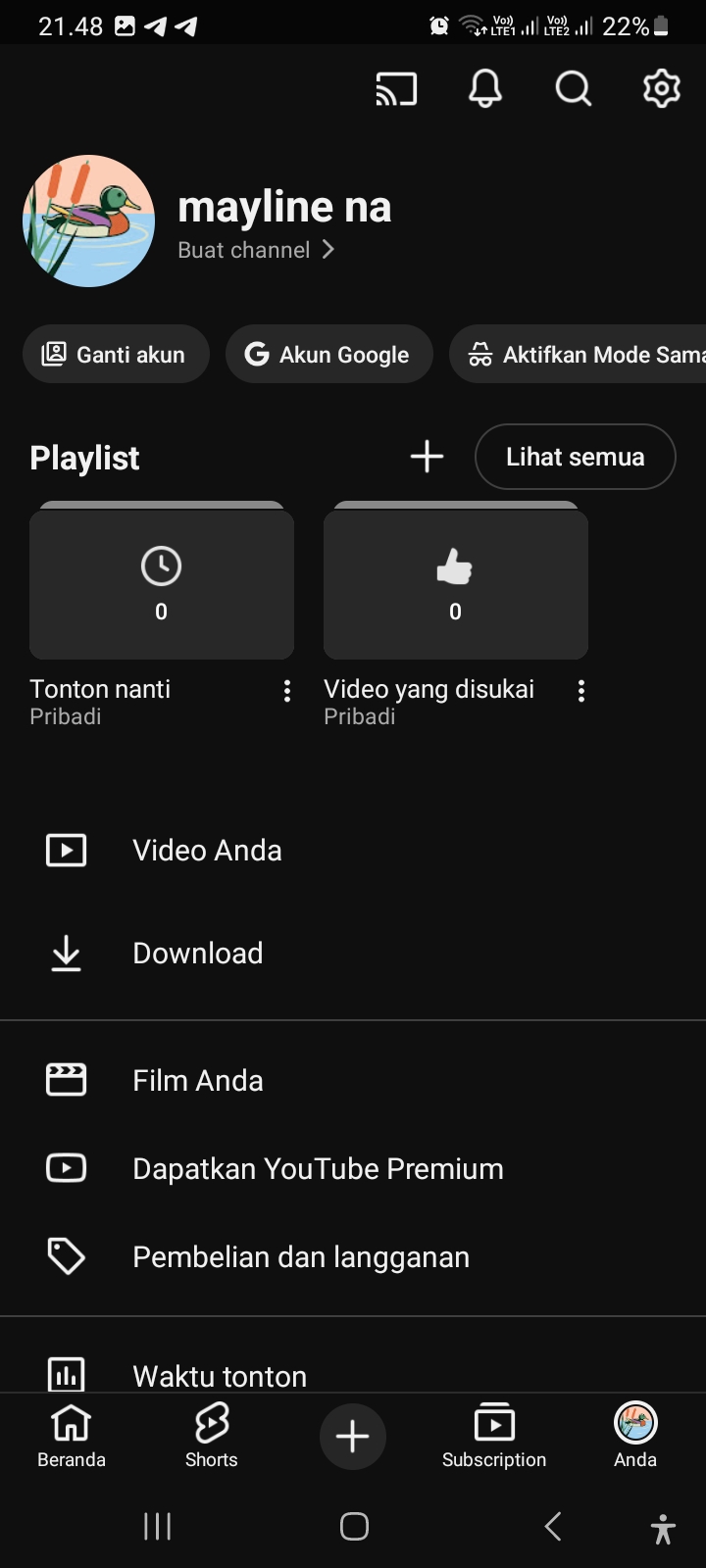Open the Akun Google chip

tap(328, 354)
